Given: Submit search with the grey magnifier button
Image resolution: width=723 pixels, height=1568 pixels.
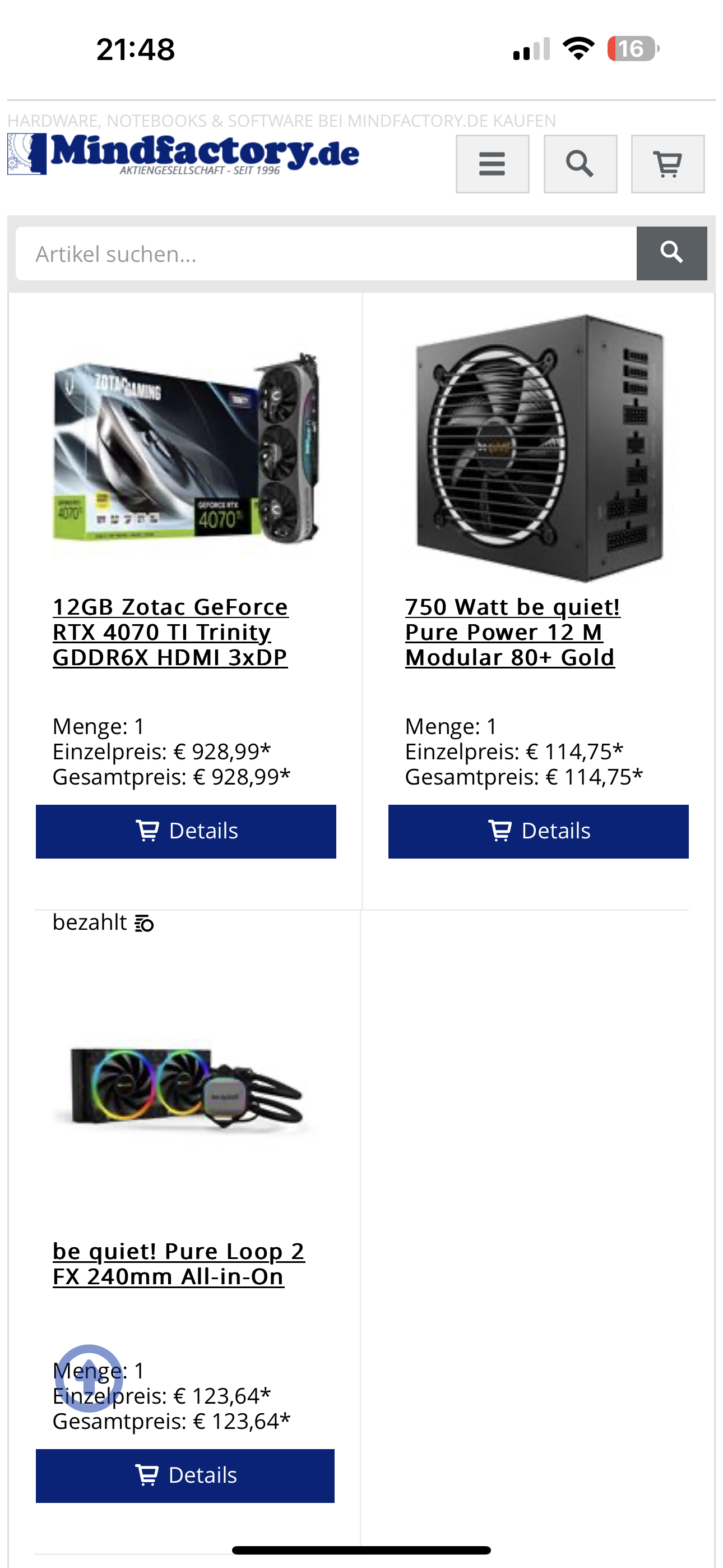Looking at the screenshot, I should tap(671, 254).
